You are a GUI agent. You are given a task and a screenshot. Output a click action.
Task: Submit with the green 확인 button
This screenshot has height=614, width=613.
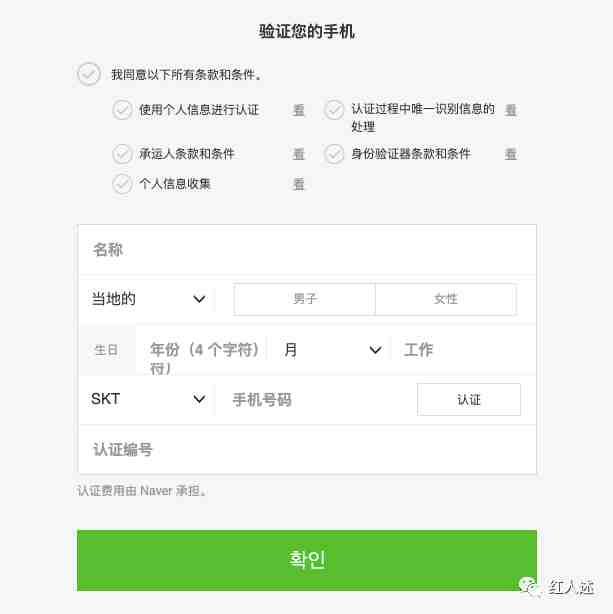(x=306, y=560)
